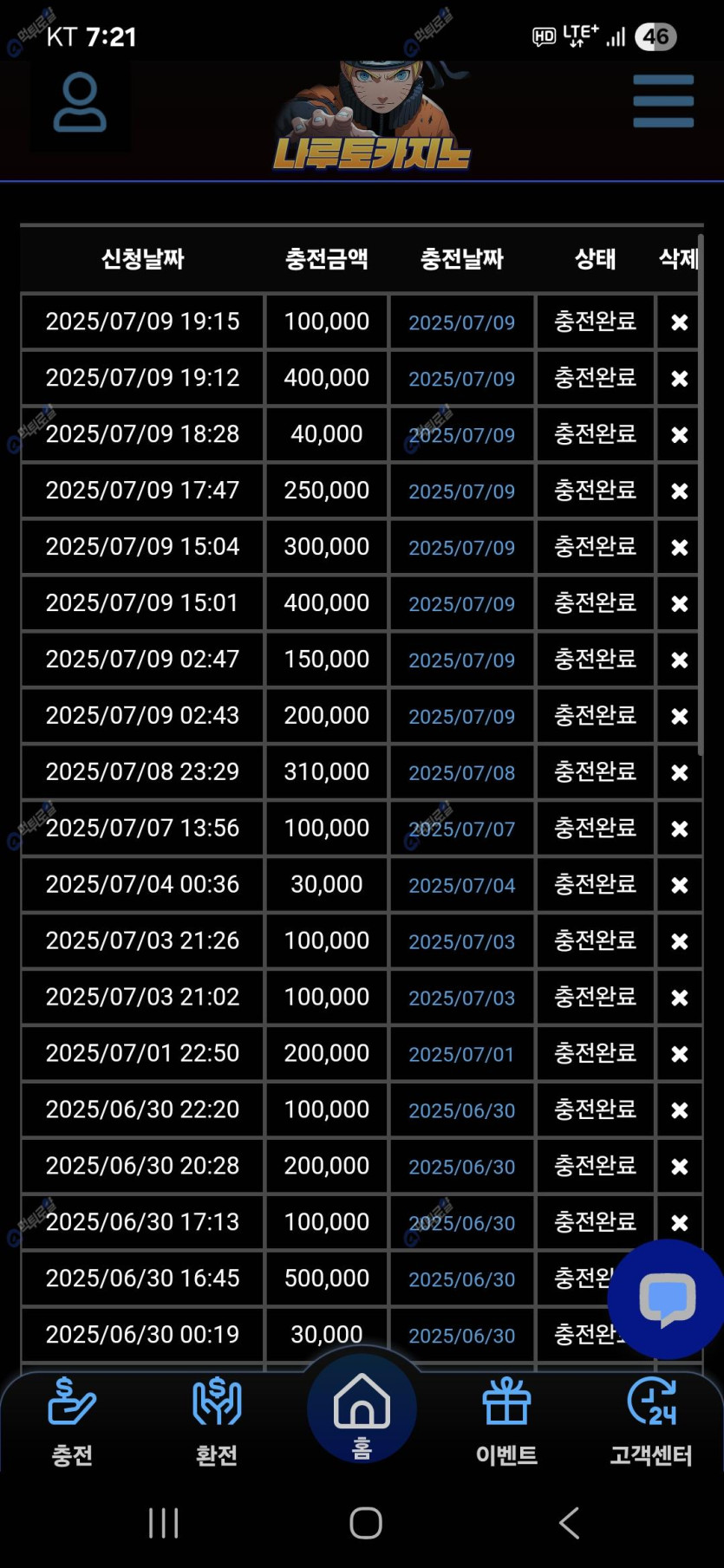Open the user profile icon
This screenshot has width=724, height=1568.
[80, 104]
